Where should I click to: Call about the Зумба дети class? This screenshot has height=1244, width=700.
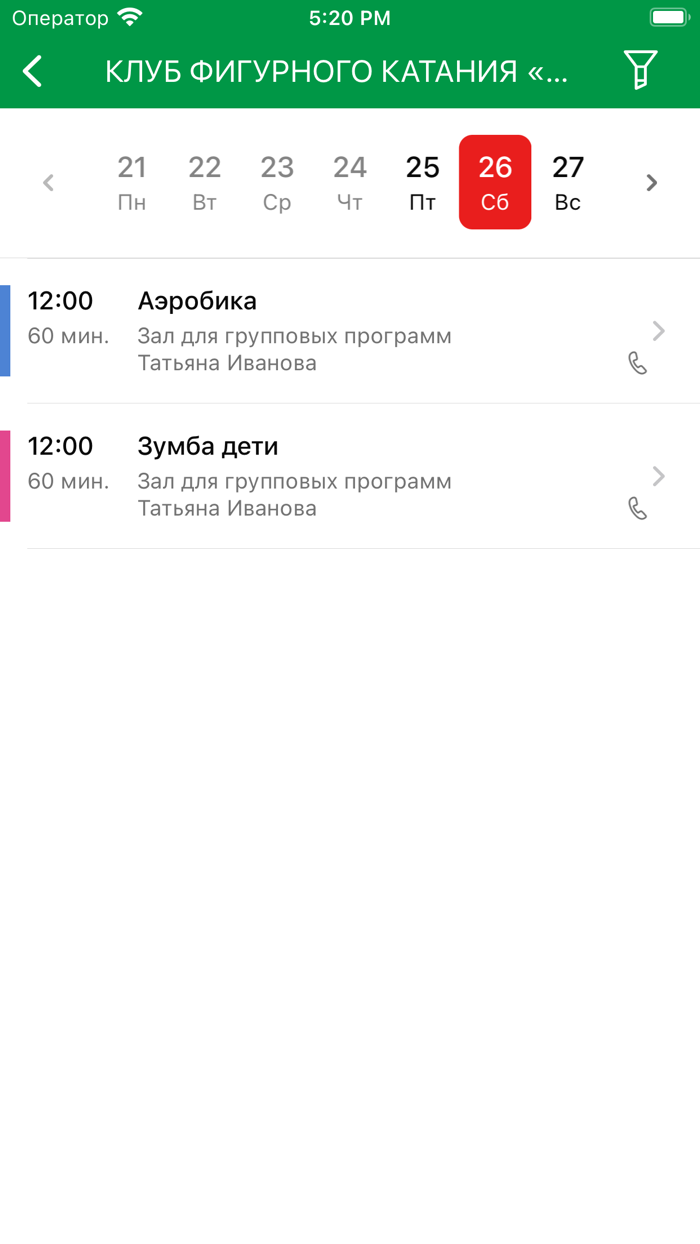click(x=637, y=508)
